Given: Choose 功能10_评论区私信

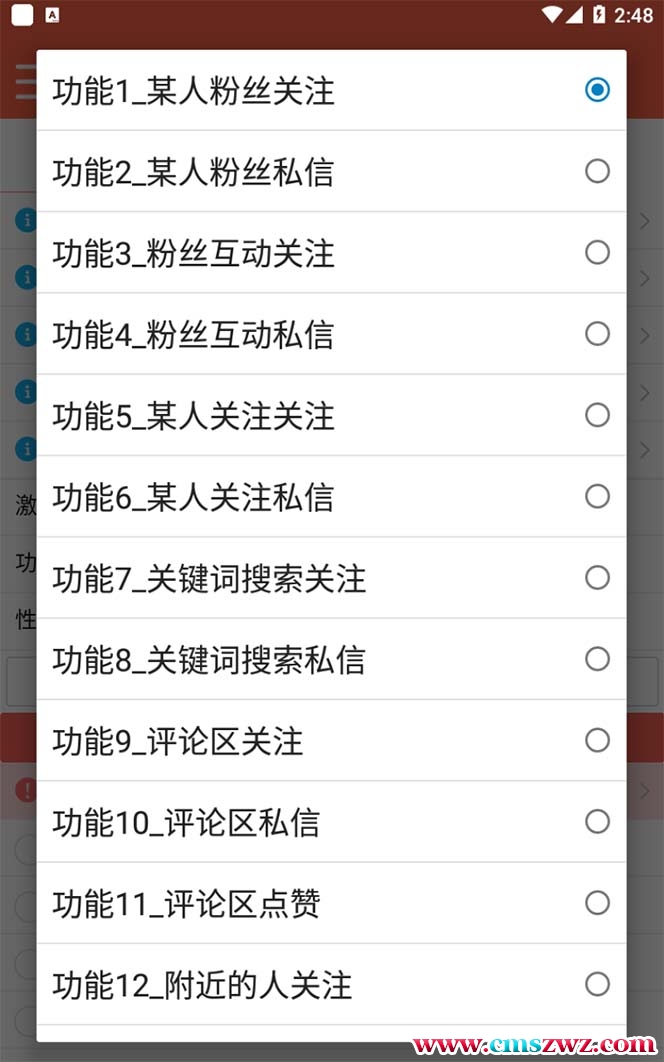Looking at the screenshot, I should coord(331,822).
